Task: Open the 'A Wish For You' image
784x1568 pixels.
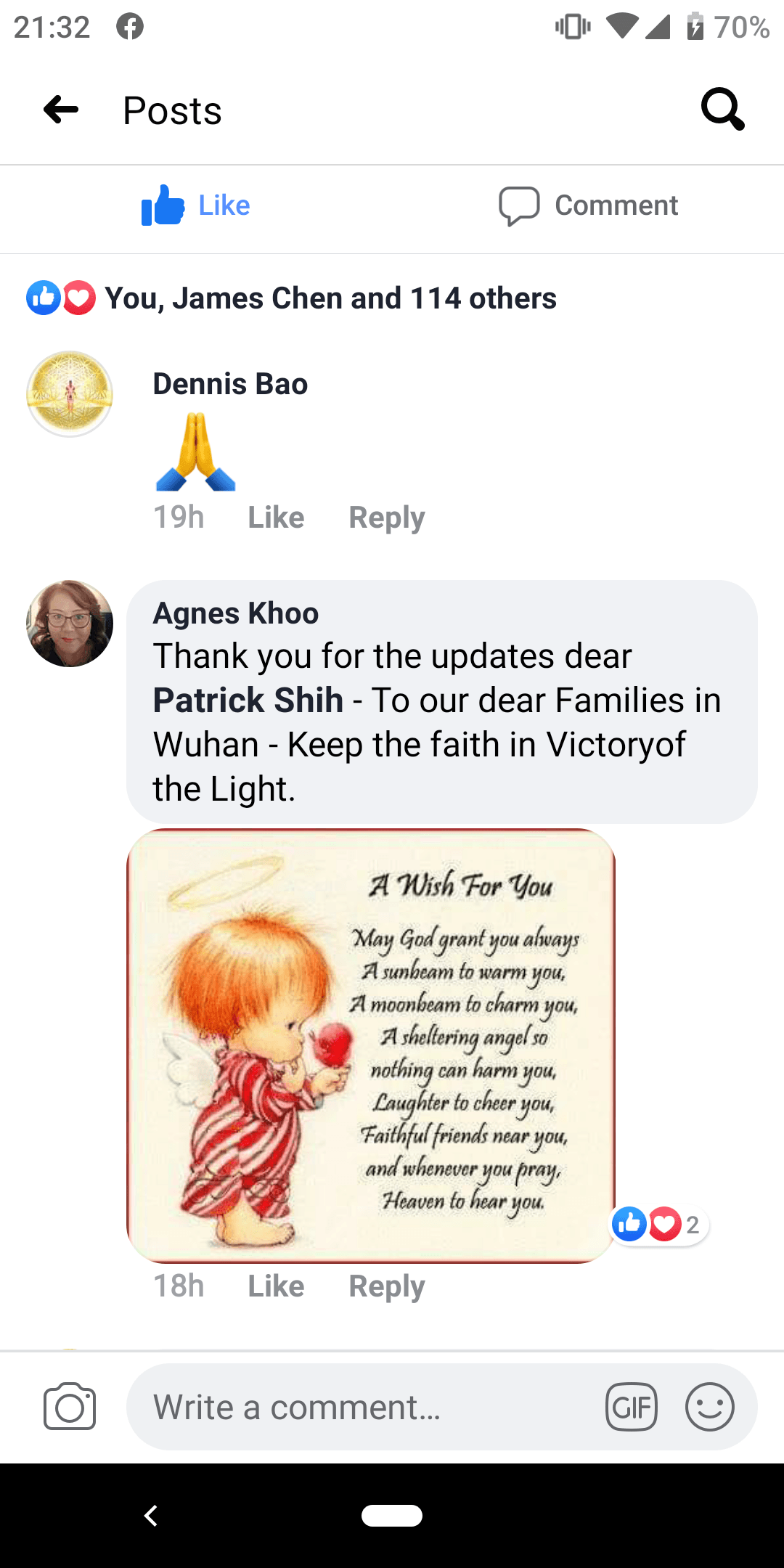Action: (x=371, y=1045)
